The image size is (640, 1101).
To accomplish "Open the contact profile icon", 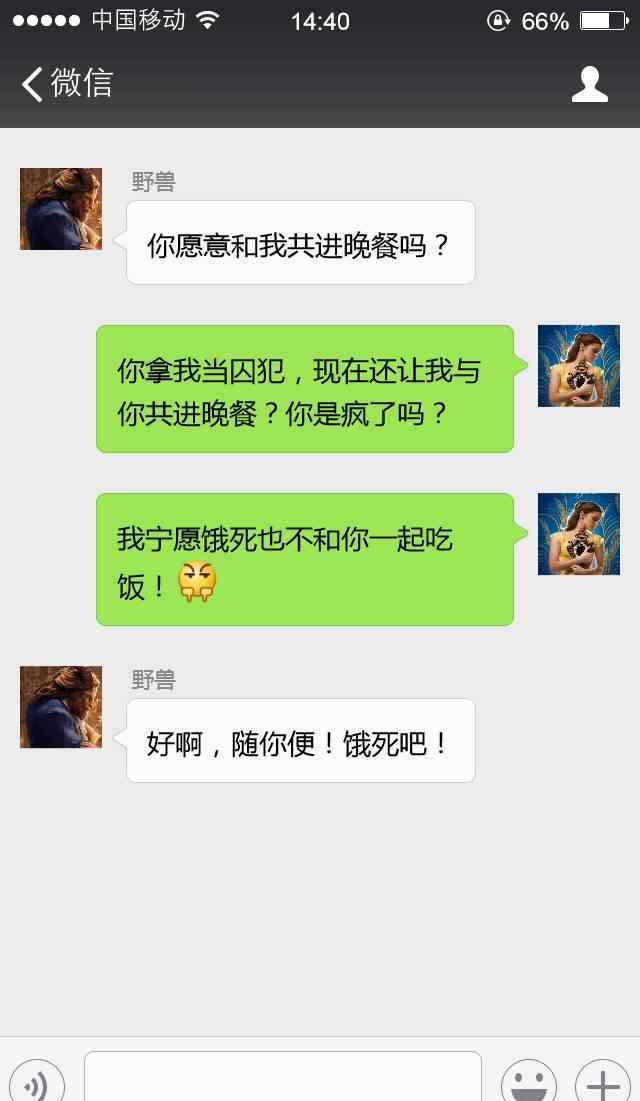I will [589, 84].
